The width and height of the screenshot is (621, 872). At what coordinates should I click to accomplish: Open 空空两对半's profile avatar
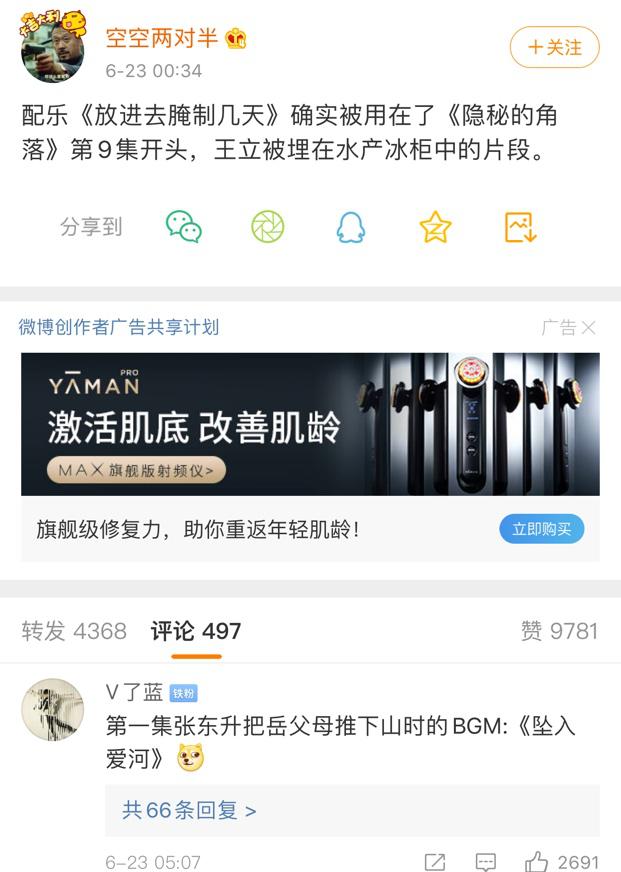coord(53,46)
